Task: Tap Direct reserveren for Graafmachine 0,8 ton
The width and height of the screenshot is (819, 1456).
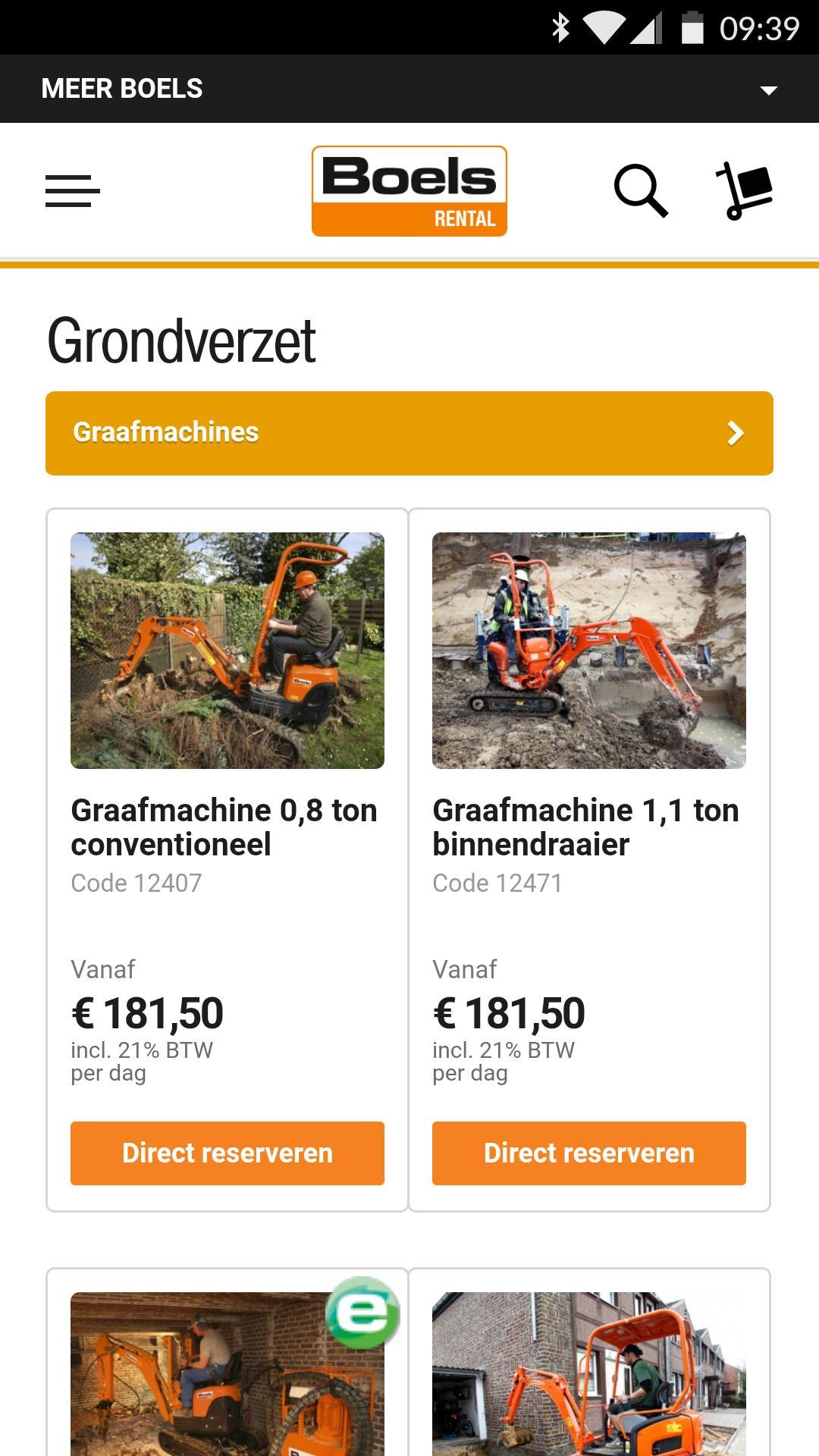Action: [x=227, y=1153]
